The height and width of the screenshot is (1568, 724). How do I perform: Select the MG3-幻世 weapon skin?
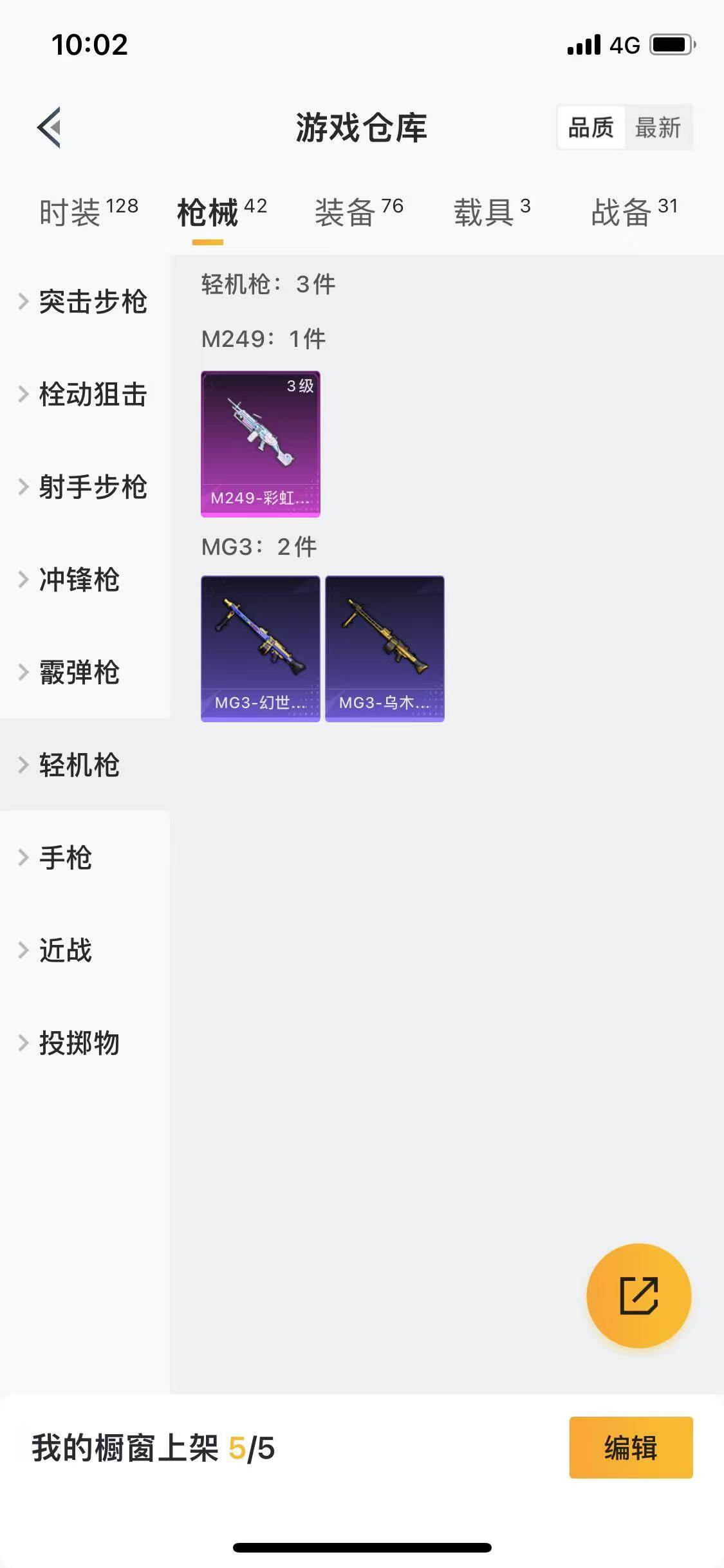point(260,649)
